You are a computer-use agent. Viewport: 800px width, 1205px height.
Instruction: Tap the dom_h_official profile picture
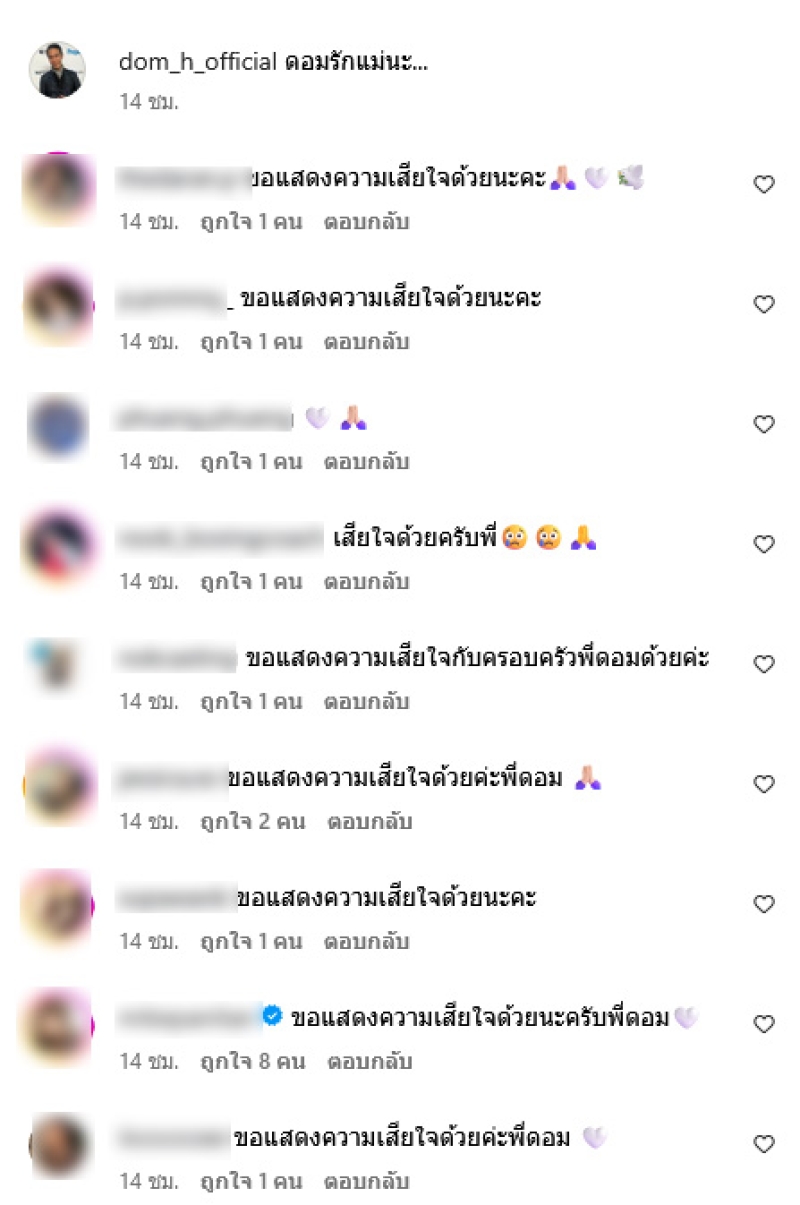click(56, 71)
